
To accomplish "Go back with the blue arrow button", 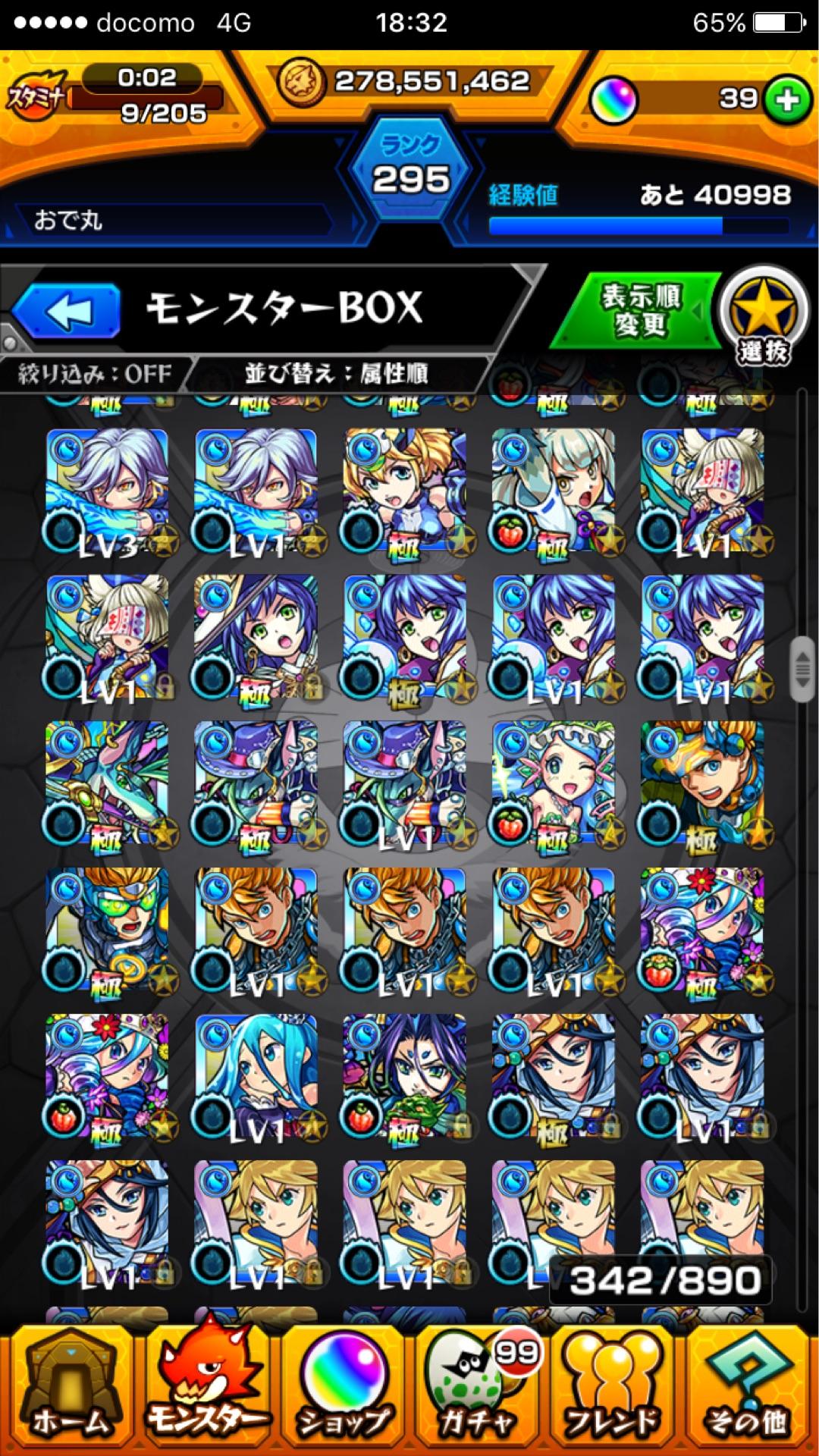I will point(67,311).
